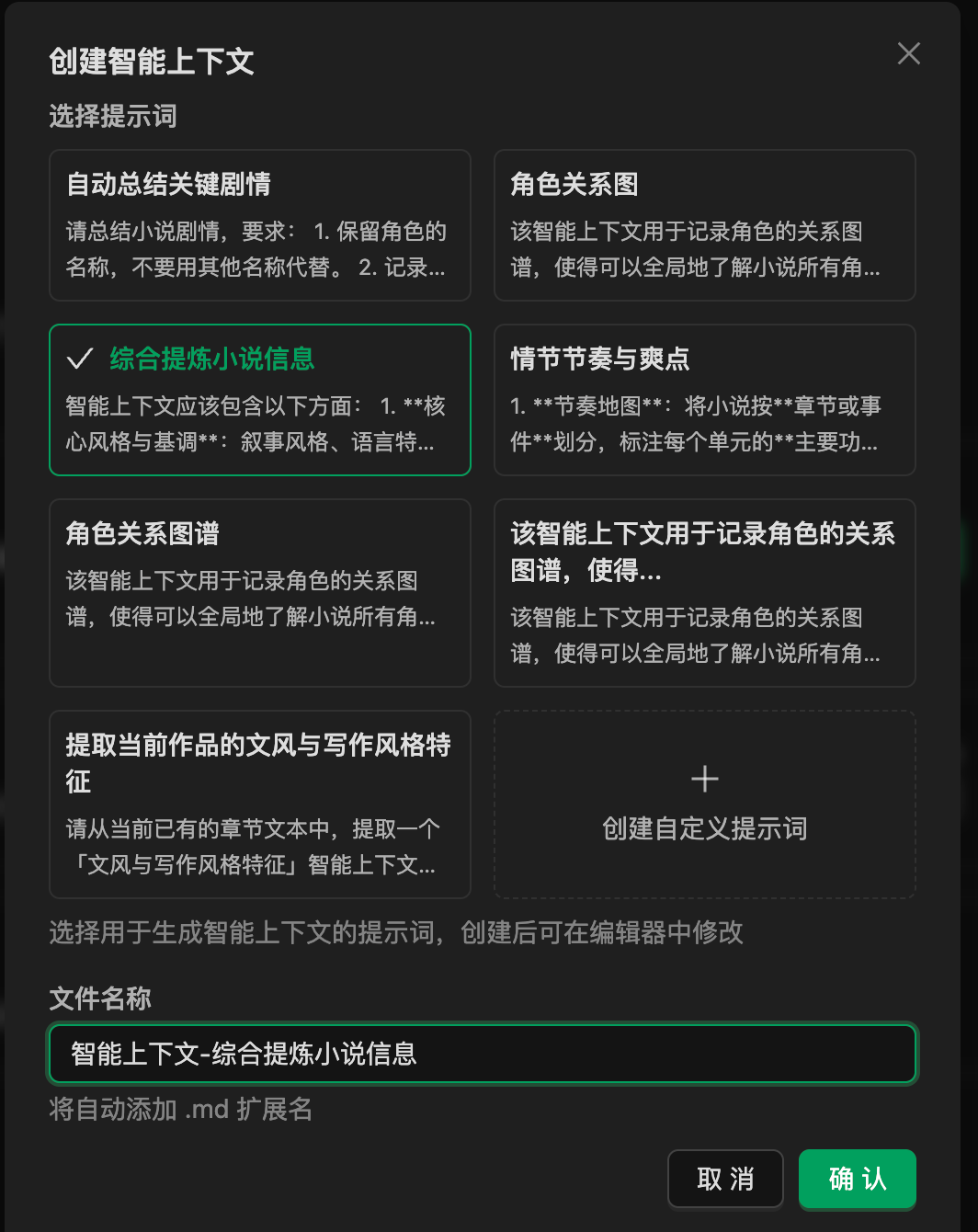
Task: Close the 创建智能上下文 dialog
Action: (x=908, y=53)
